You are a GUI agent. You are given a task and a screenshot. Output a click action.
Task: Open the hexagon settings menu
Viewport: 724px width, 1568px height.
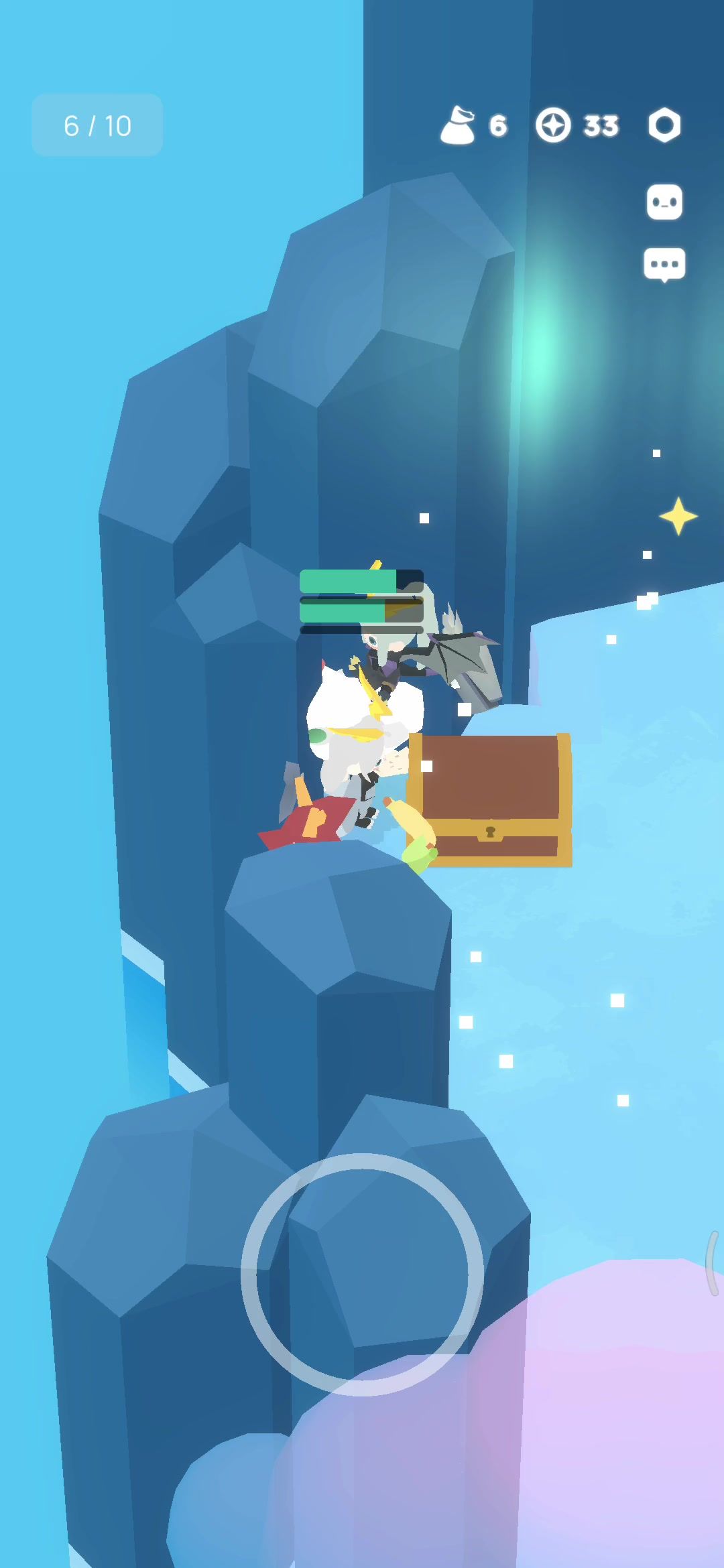pos(664,125)
